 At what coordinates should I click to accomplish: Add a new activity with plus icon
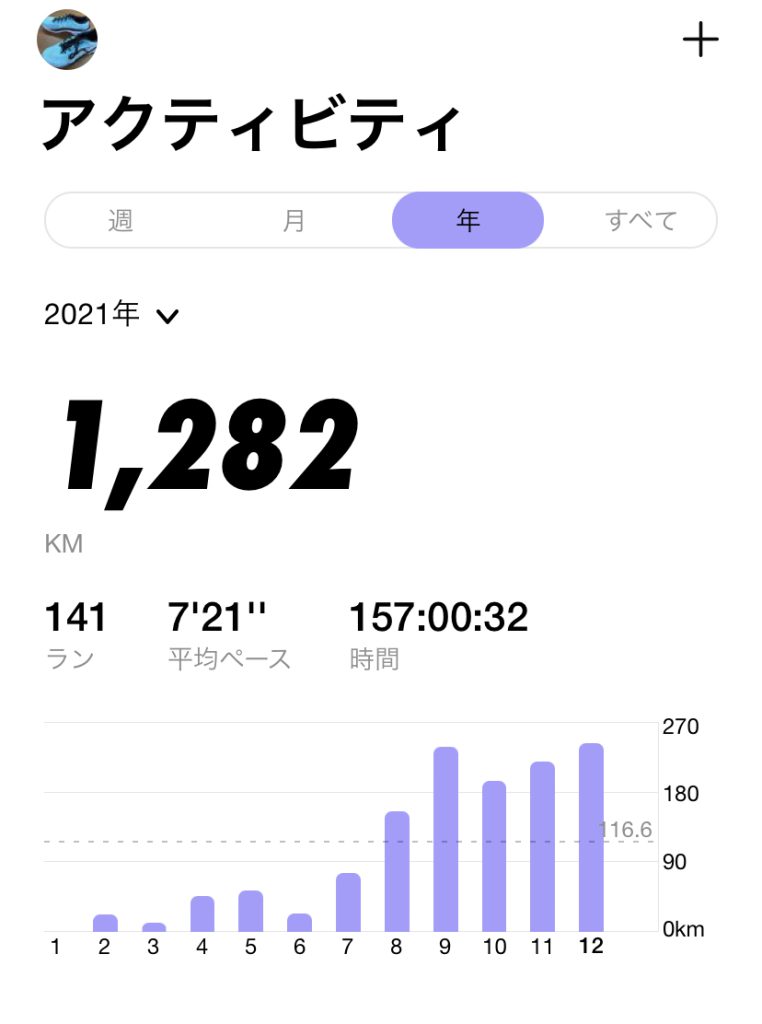[700, 40]
